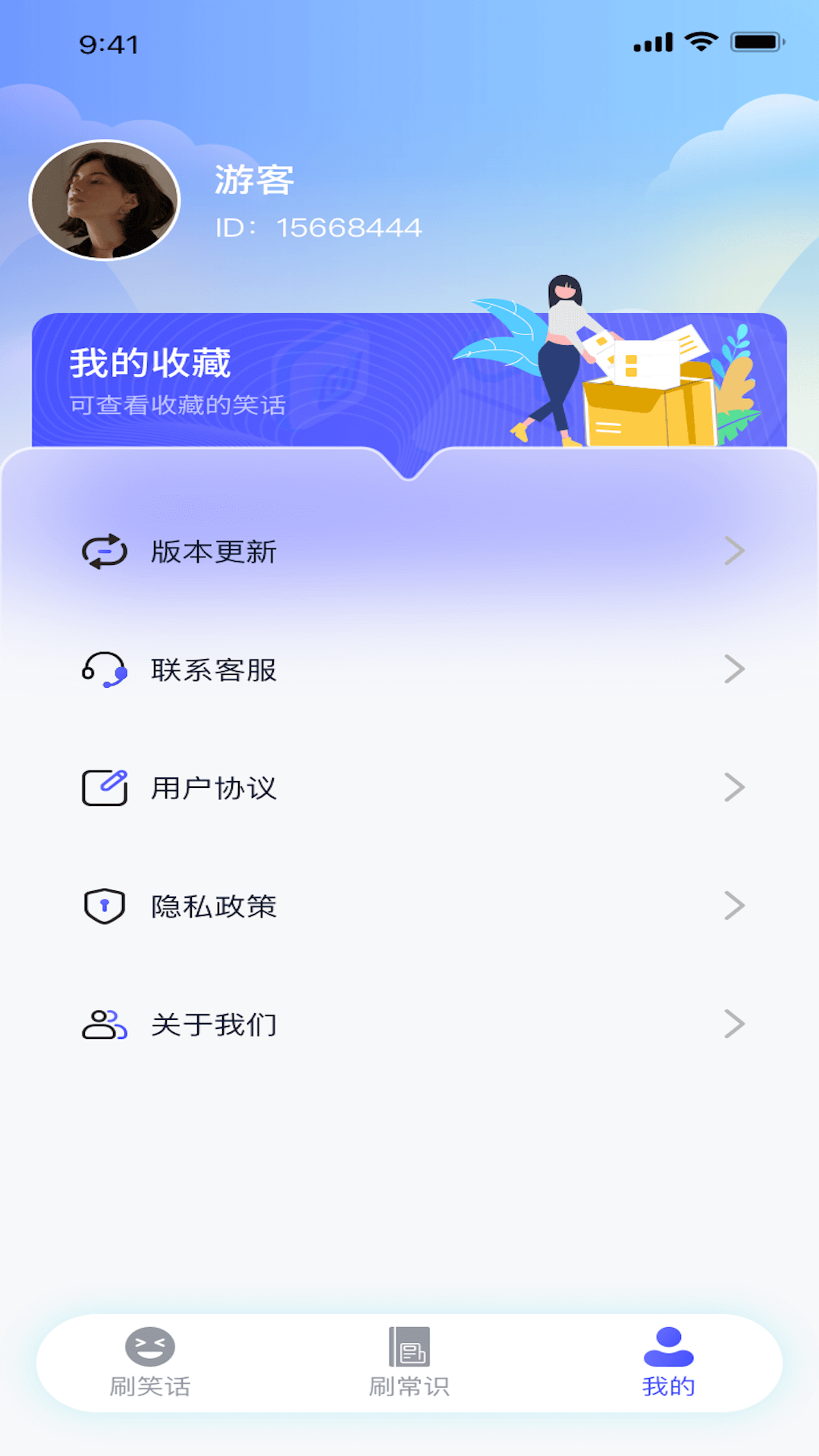The image size is (819, 1456).
Task: Open 联系客服 customer service
Action: pos(409,670)
